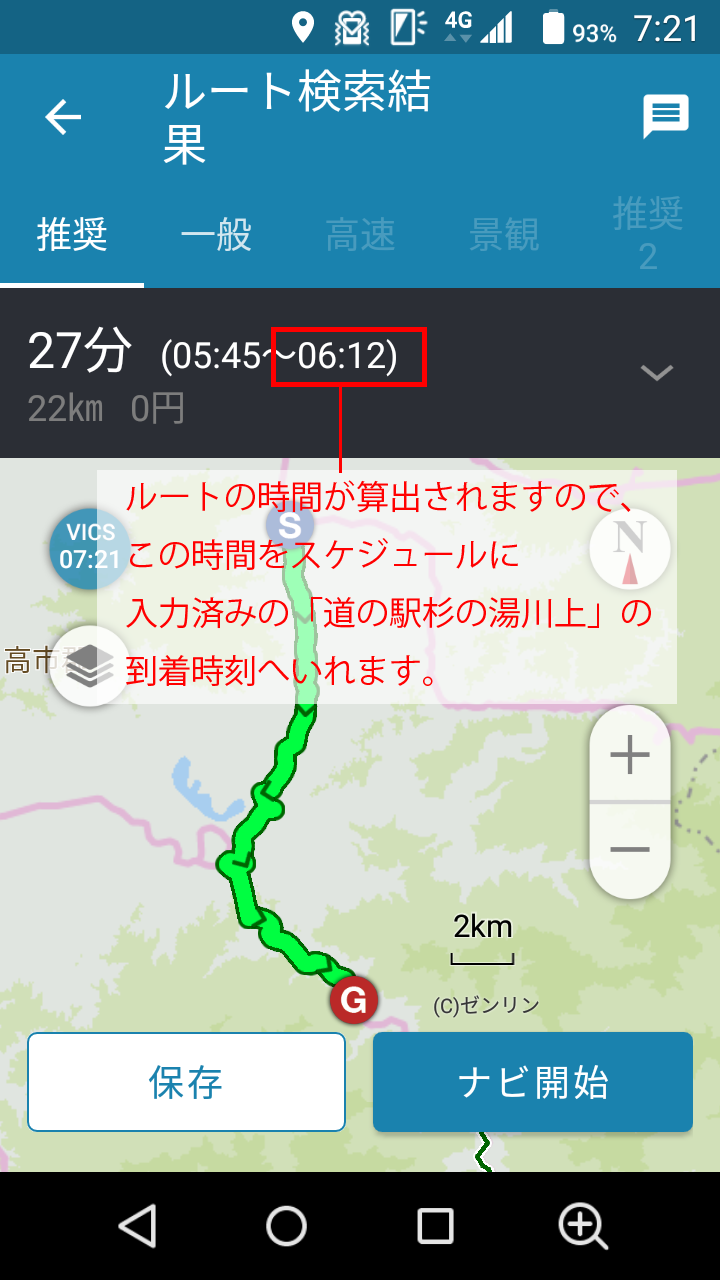The image size is (720, 1280).
Task: Zoom in the map with plus
Action: click(x=630, y=754)
